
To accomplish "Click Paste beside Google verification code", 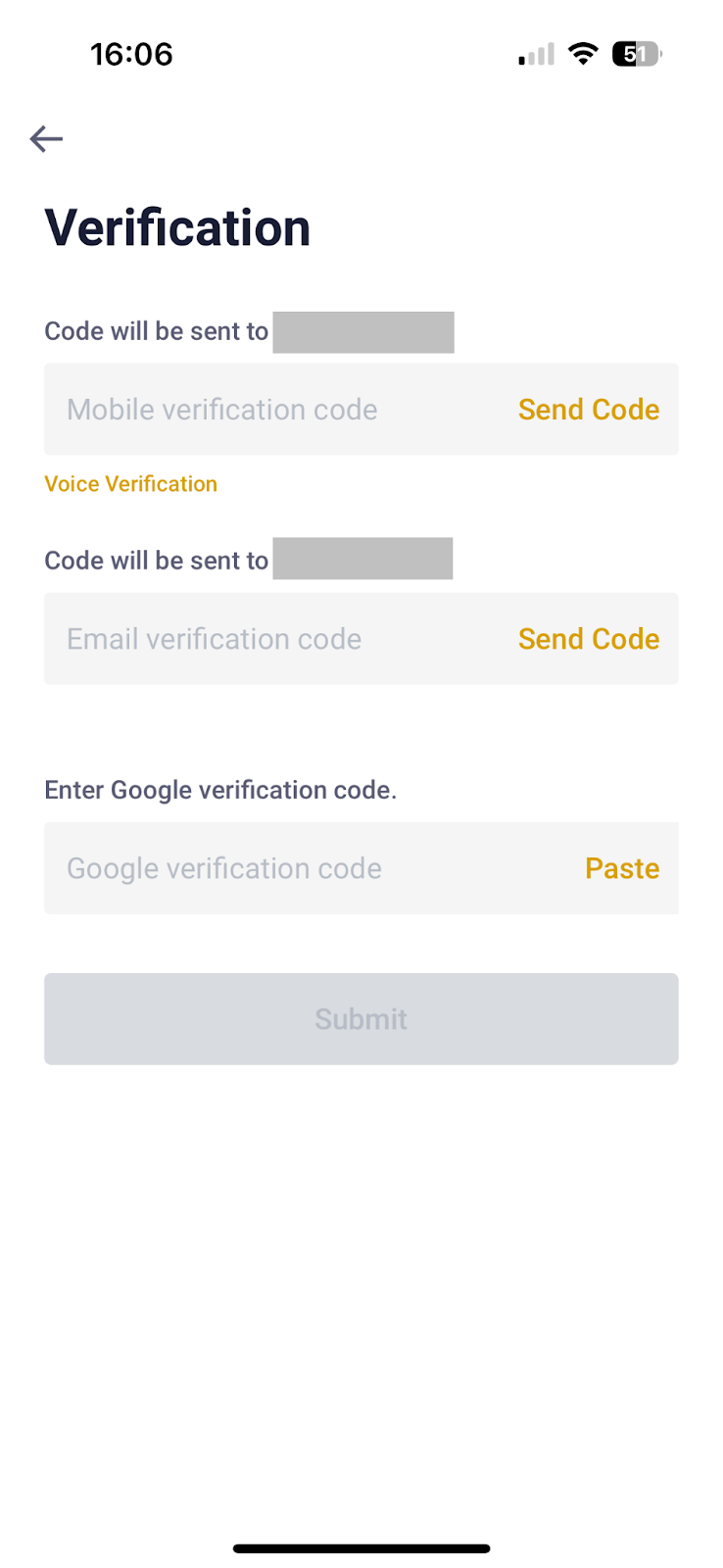I will (621, 867).
